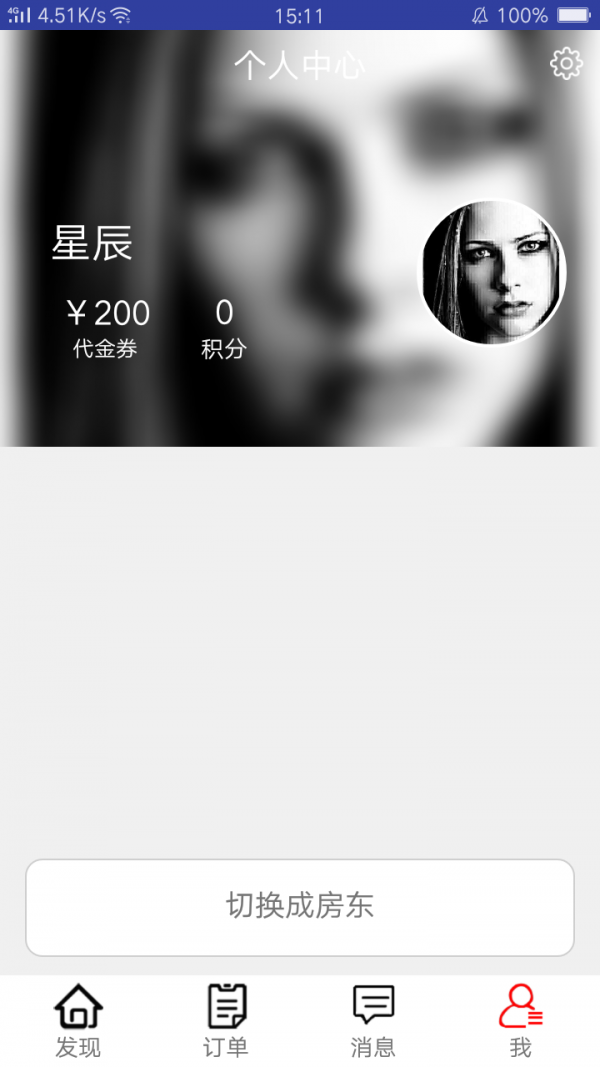
Task: Tap the round profile avatar
Action: coord(492,273)
